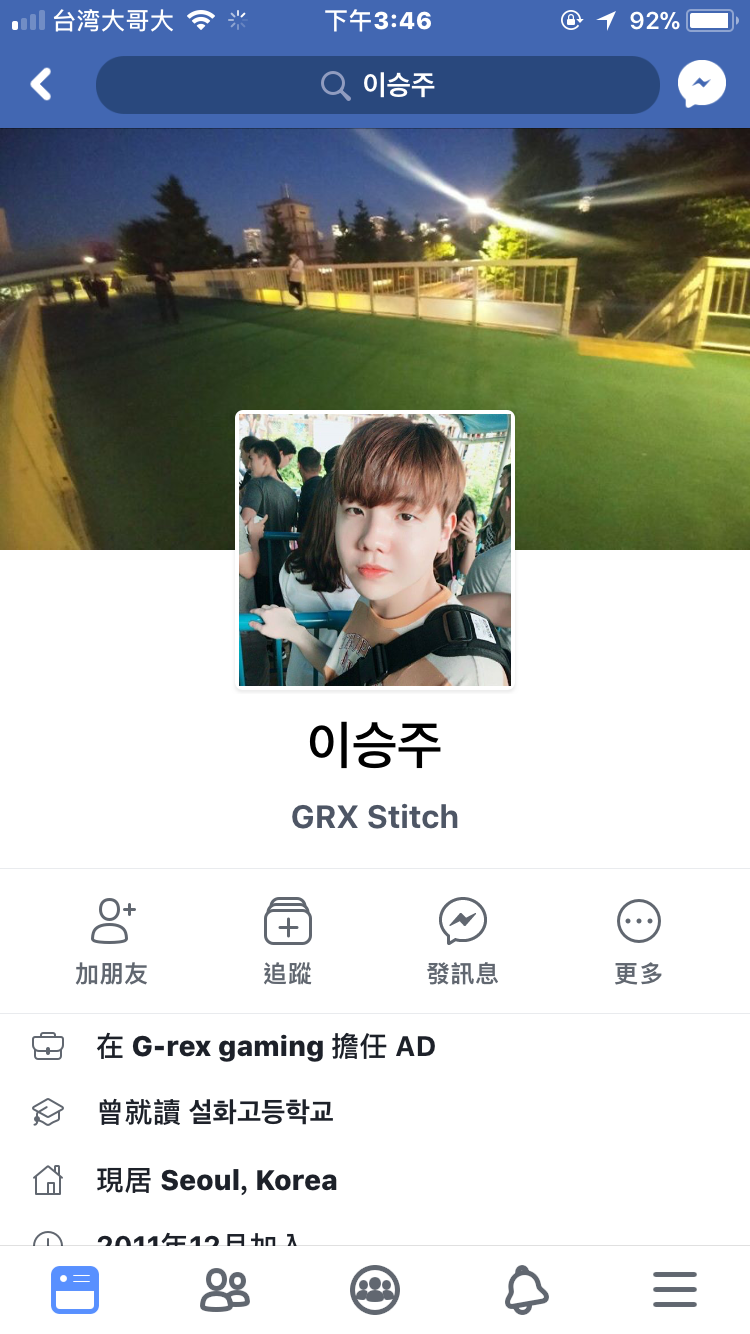The height and width of the screenshot is (1334, 750).
Task: Open Messenger from the top bar
Action: [x=702, y=85]
